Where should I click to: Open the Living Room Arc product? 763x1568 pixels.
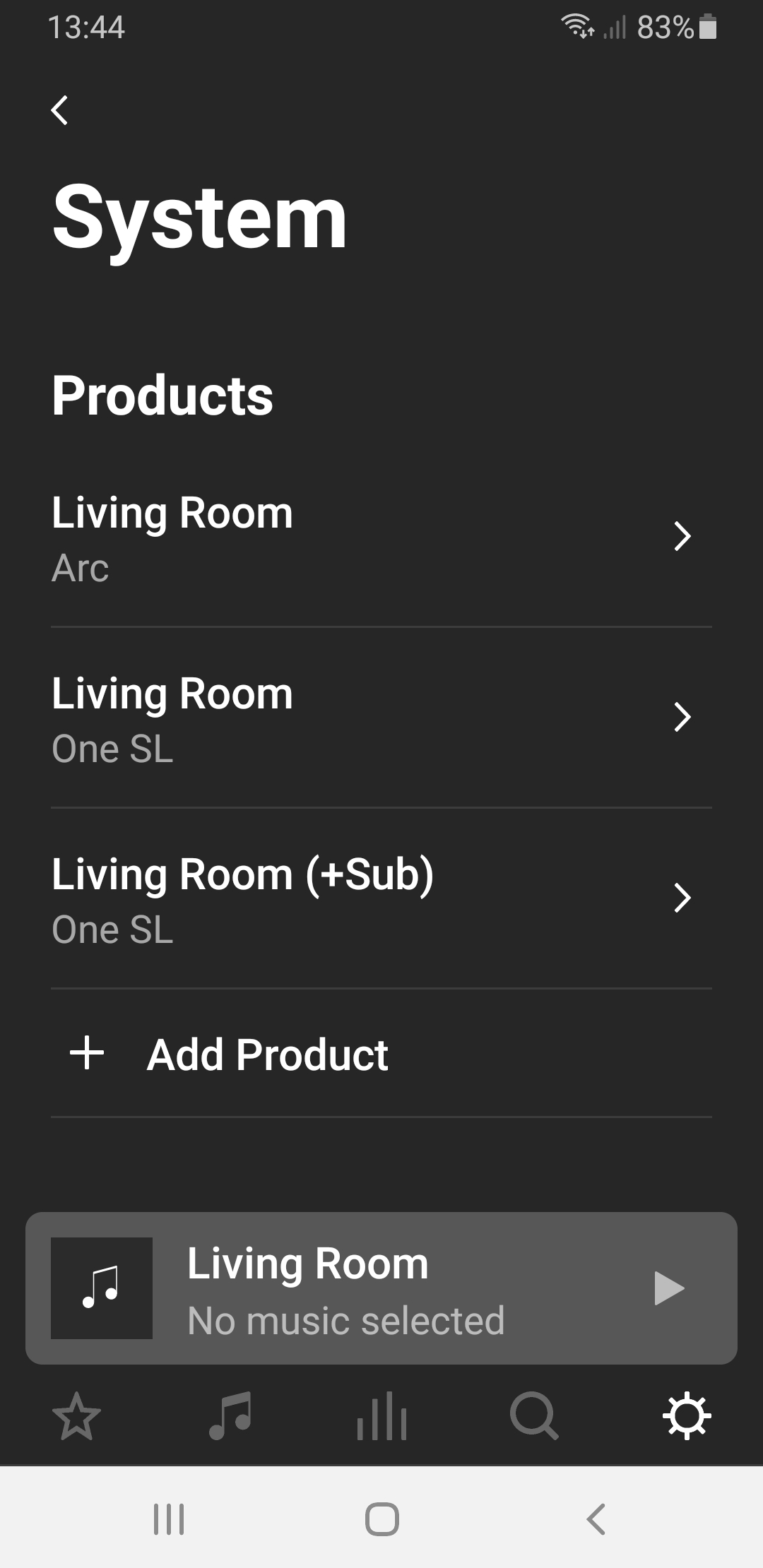click(381, 537)
